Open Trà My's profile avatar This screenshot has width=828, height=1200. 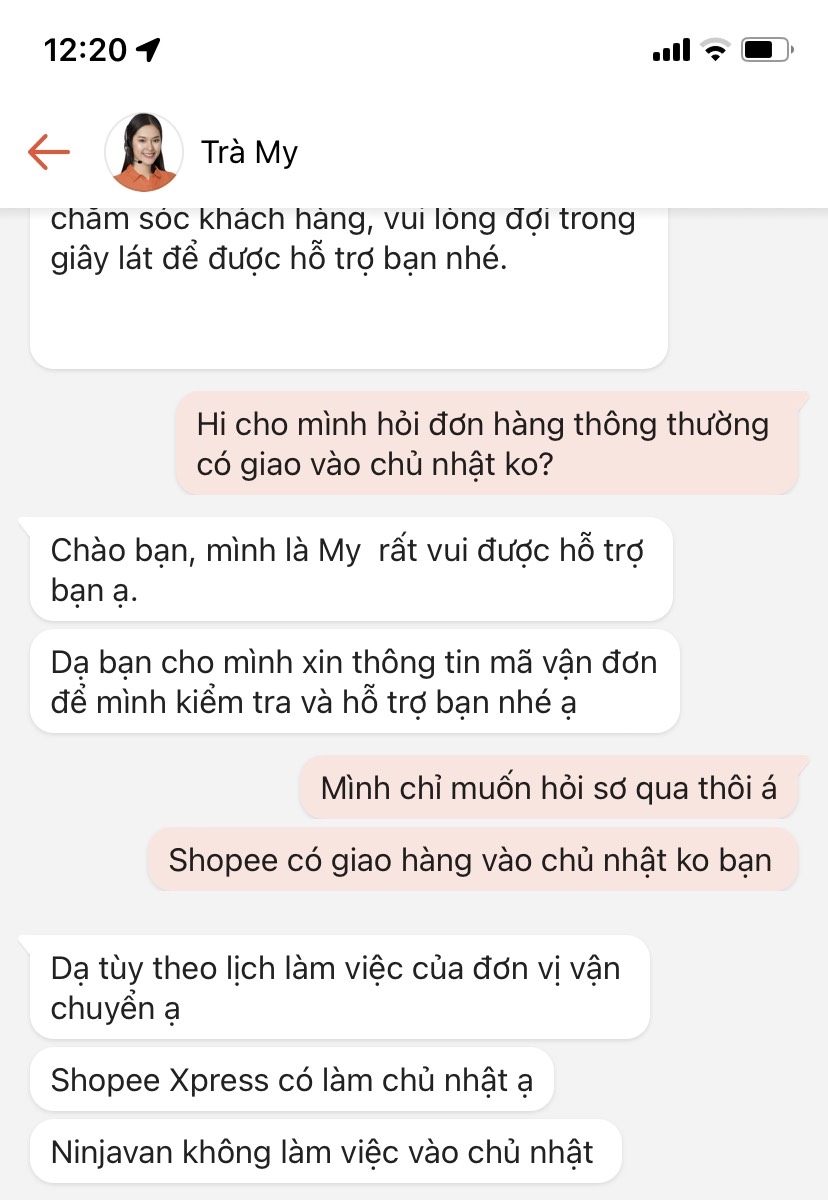[143, 151]
